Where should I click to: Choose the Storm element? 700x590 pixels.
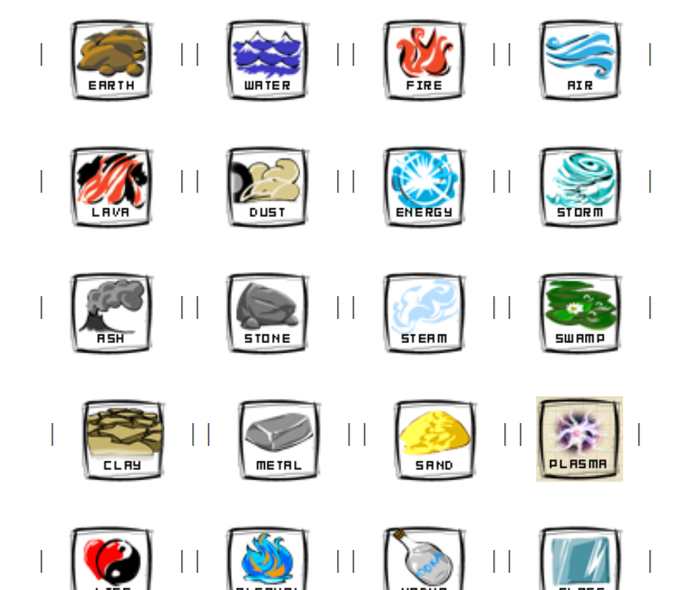click(x=580, y=187)
